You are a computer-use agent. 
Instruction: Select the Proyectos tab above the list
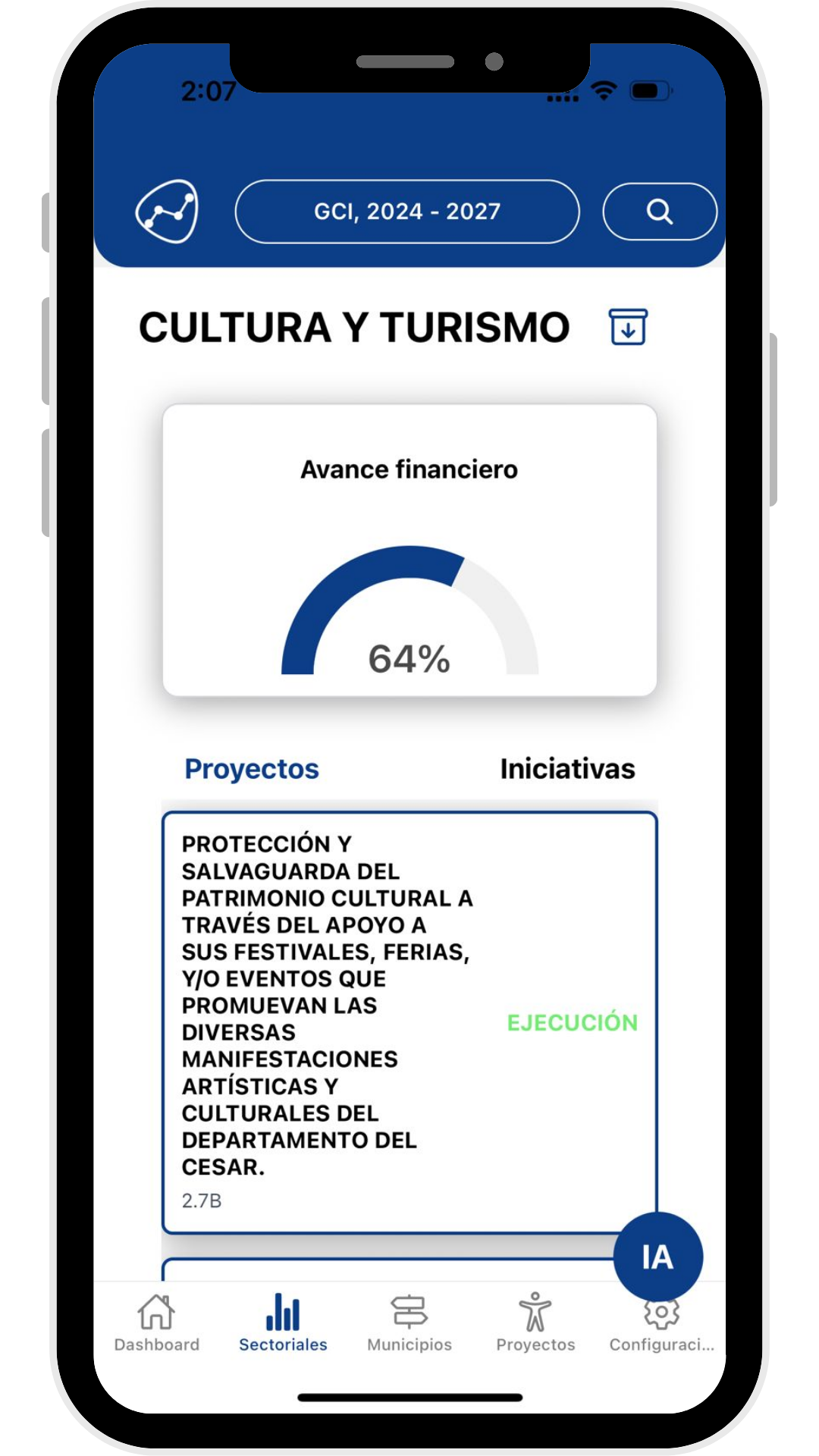point(252,769)
